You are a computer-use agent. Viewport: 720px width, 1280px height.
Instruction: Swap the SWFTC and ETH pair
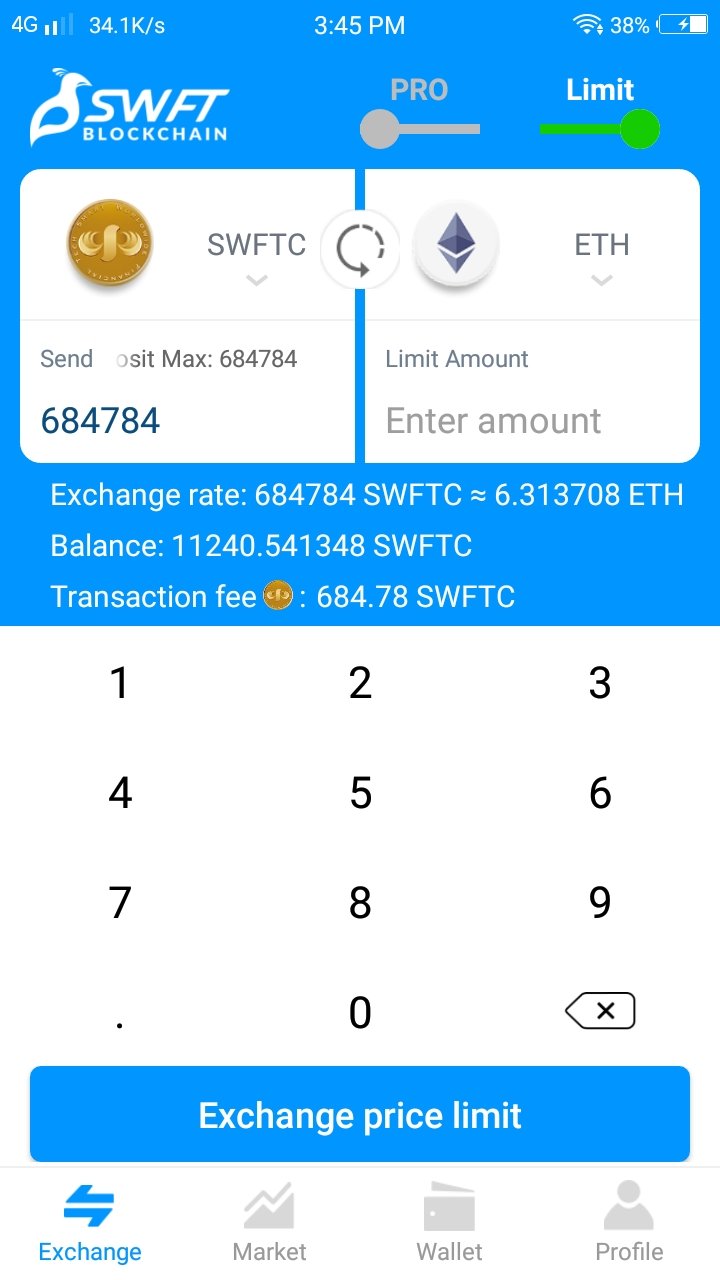[x=360, y=249]
